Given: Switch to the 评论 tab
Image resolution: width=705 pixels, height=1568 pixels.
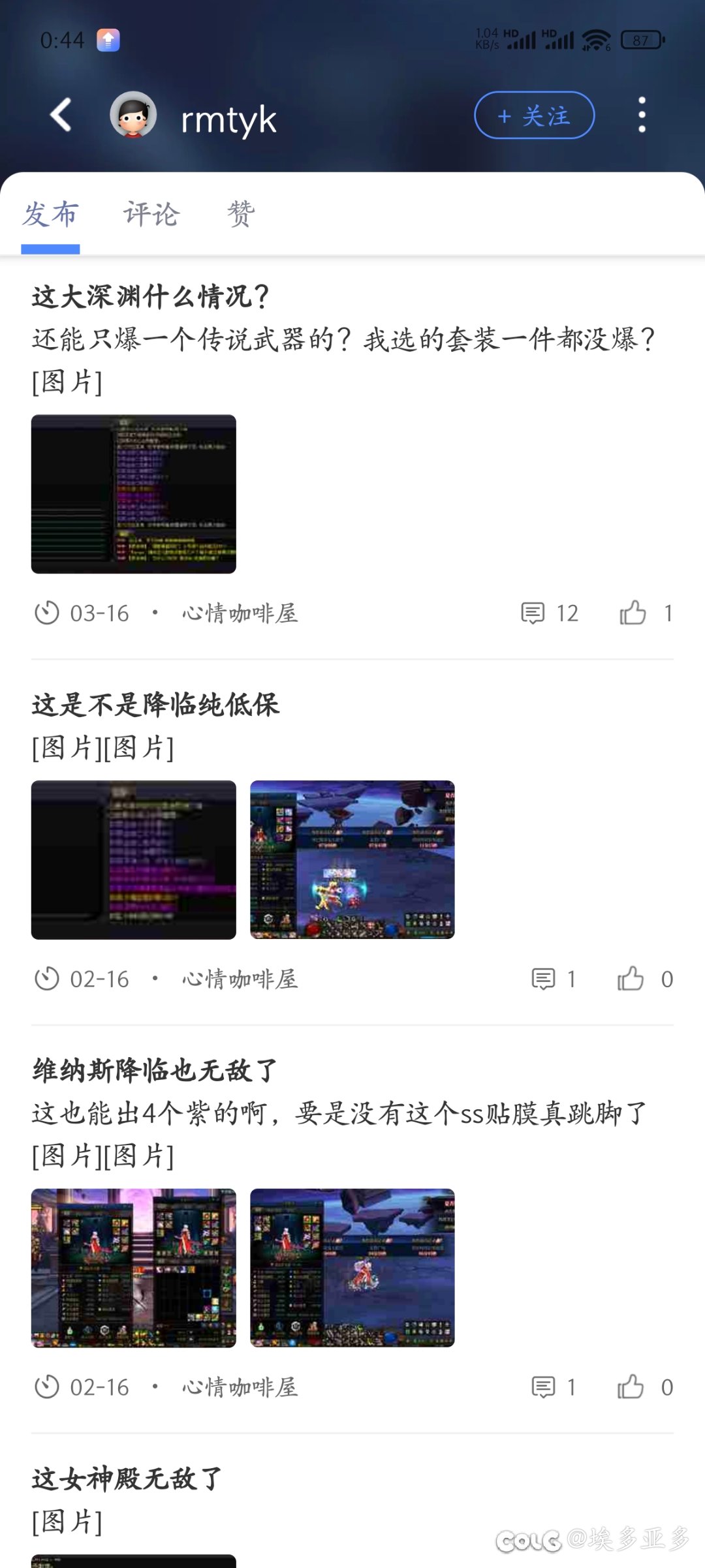Looking at the screenshot, I should tap(151, 214).
